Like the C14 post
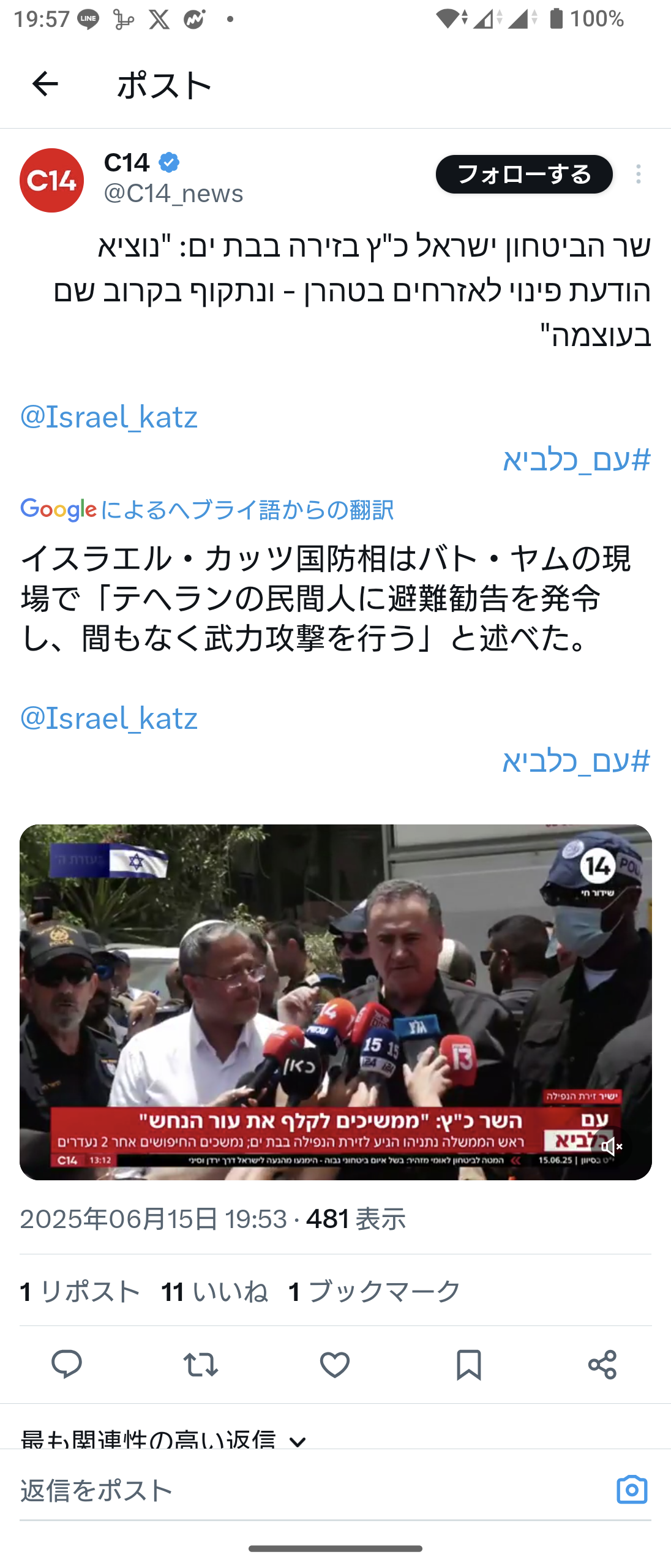 coord(335,1365)
